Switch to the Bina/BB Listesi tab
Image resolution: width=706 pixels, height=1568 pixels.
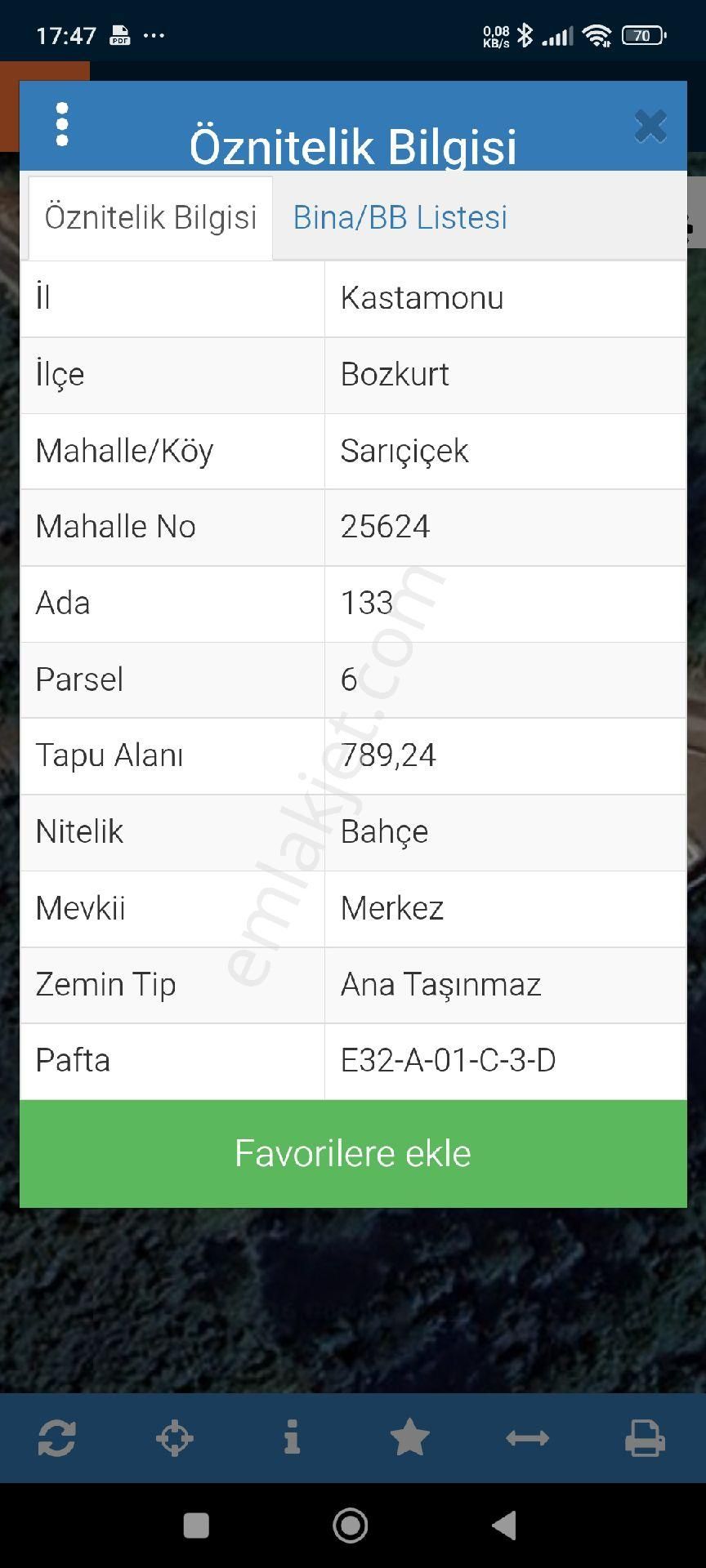[x=400, y=216]
